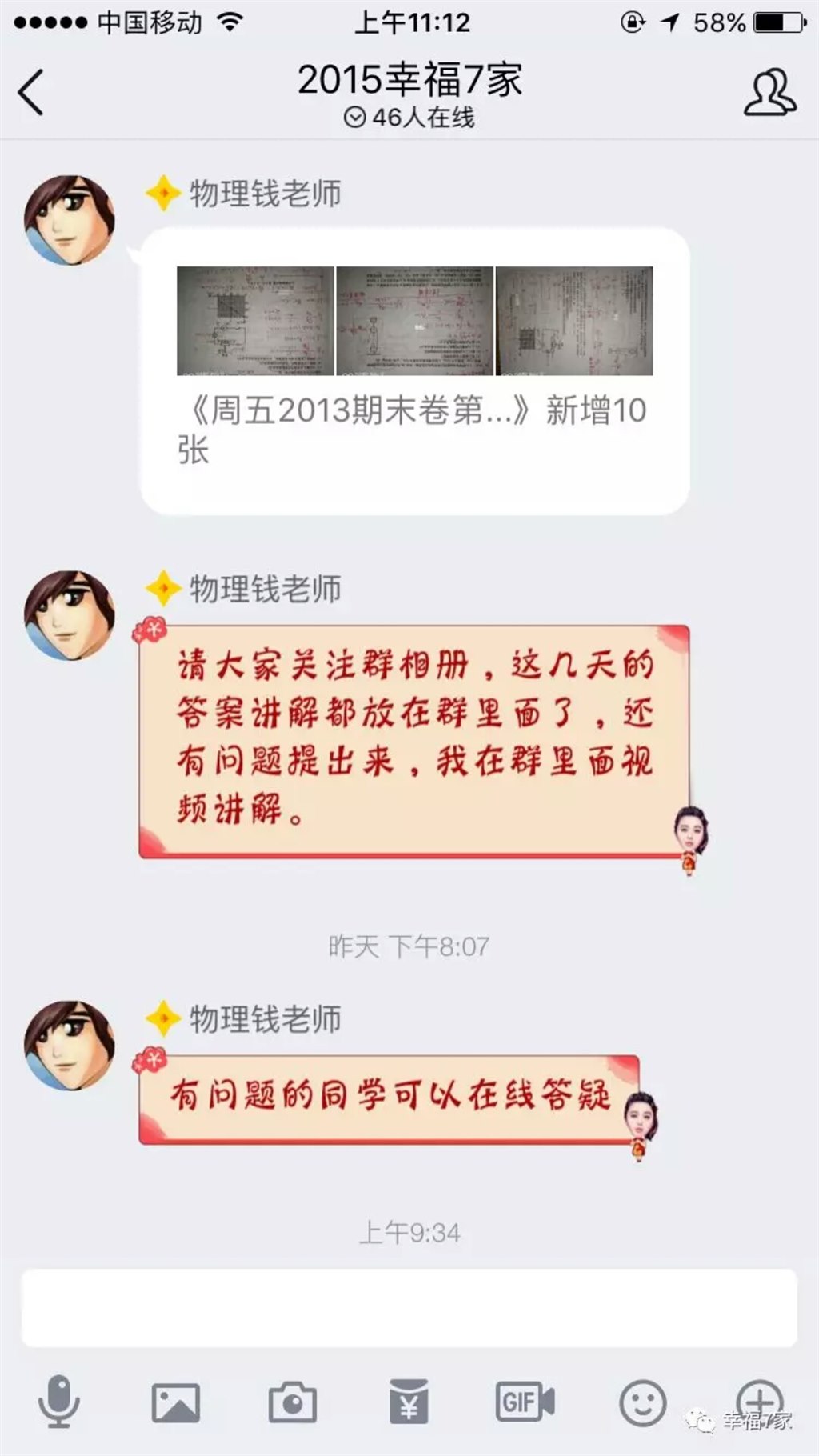Expand the 46人在线 online list
Viewport: 819px width, 1456px height.
coord(409,118)
